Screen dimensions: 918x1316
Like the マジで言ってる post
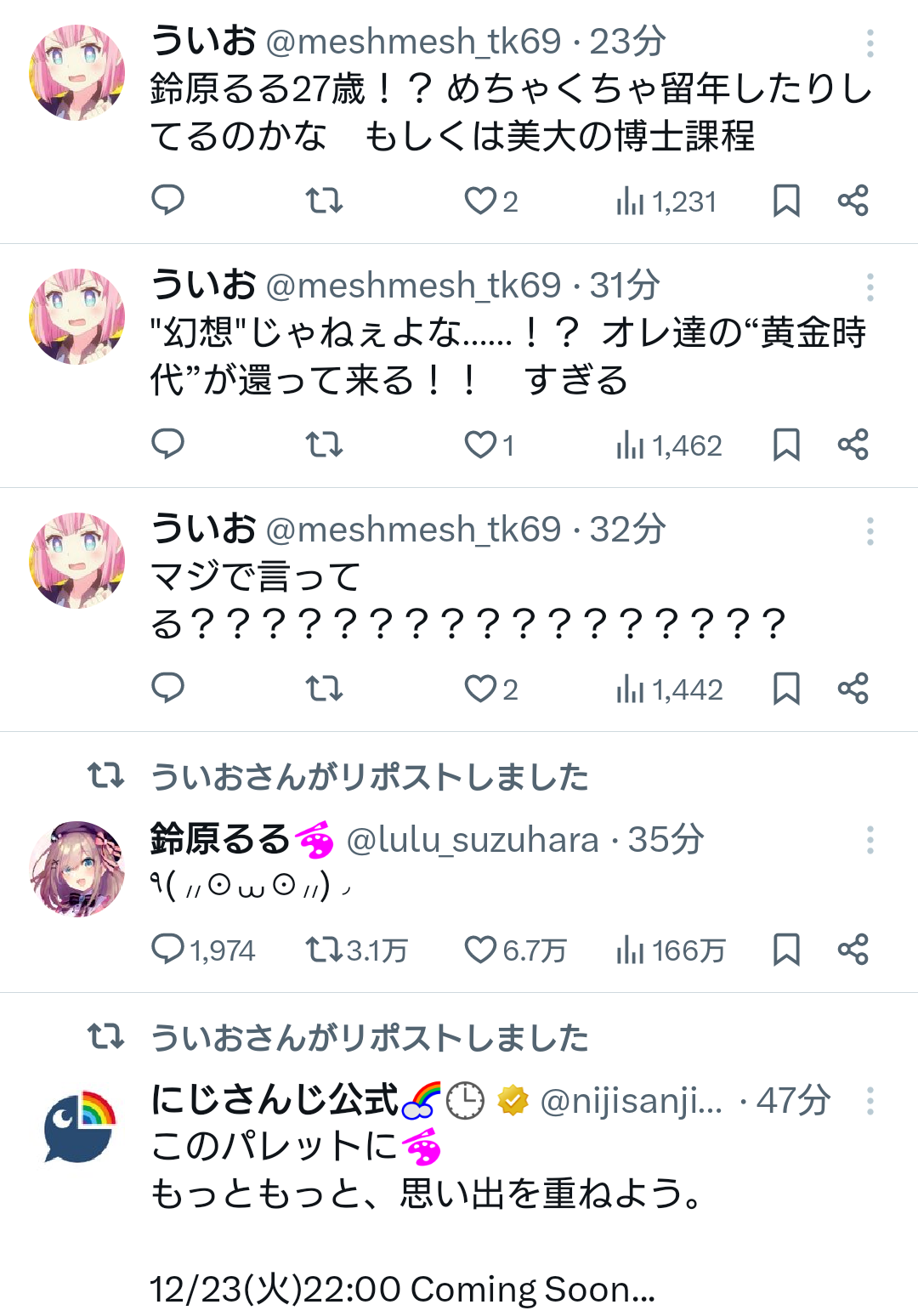(x=480, y=689)
